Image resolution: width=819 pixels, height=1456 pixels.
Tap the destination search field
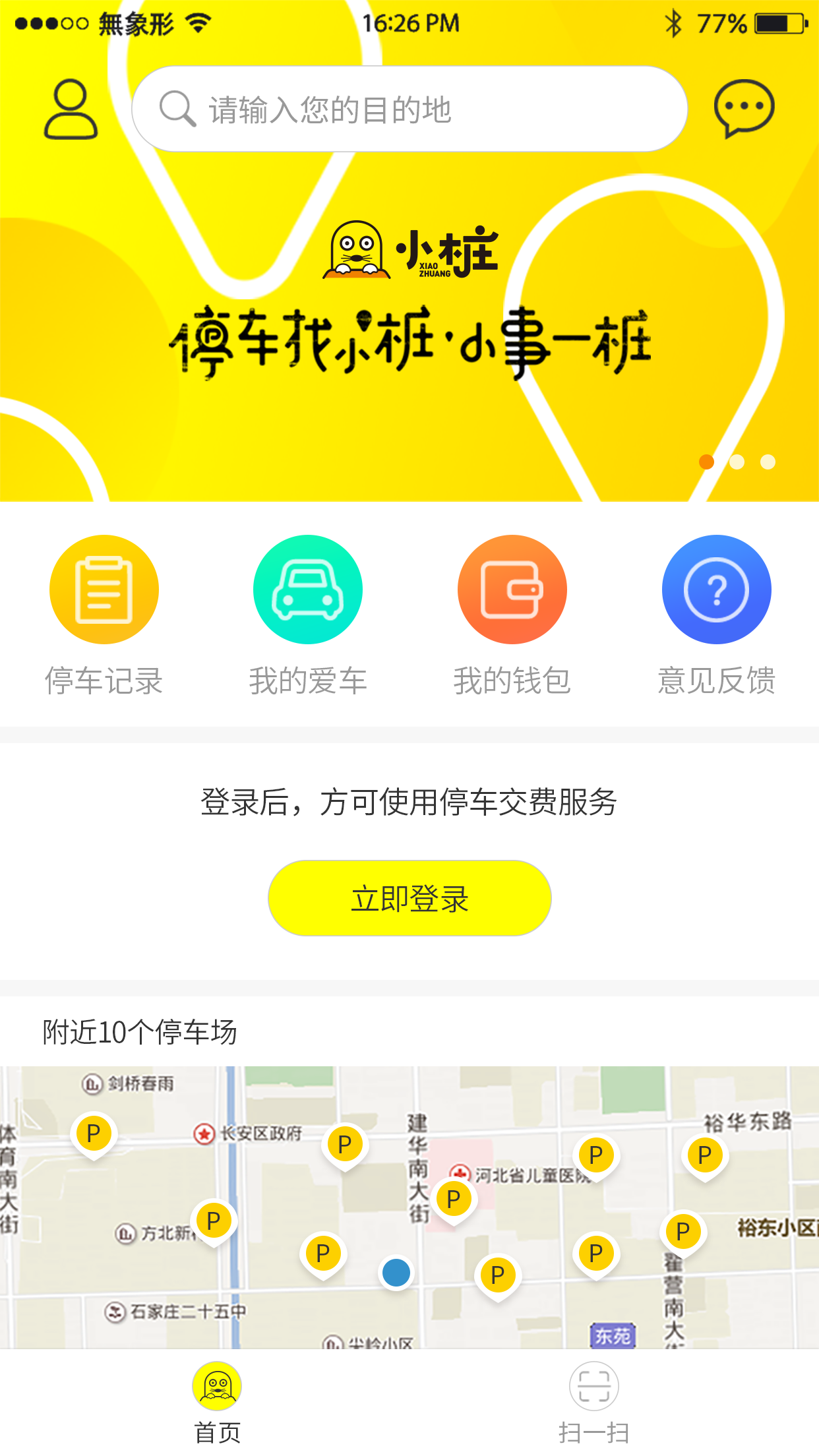[409, 109]
